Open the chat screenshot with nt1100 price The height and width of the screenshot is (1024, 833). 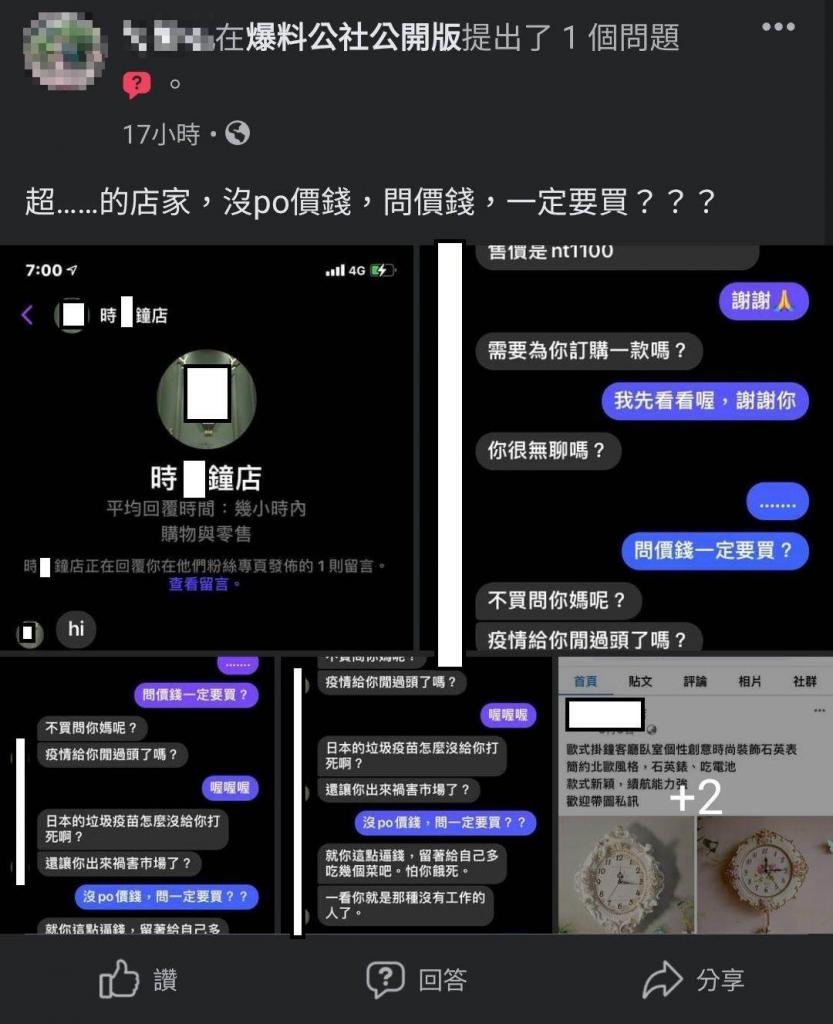coord(625,448)
